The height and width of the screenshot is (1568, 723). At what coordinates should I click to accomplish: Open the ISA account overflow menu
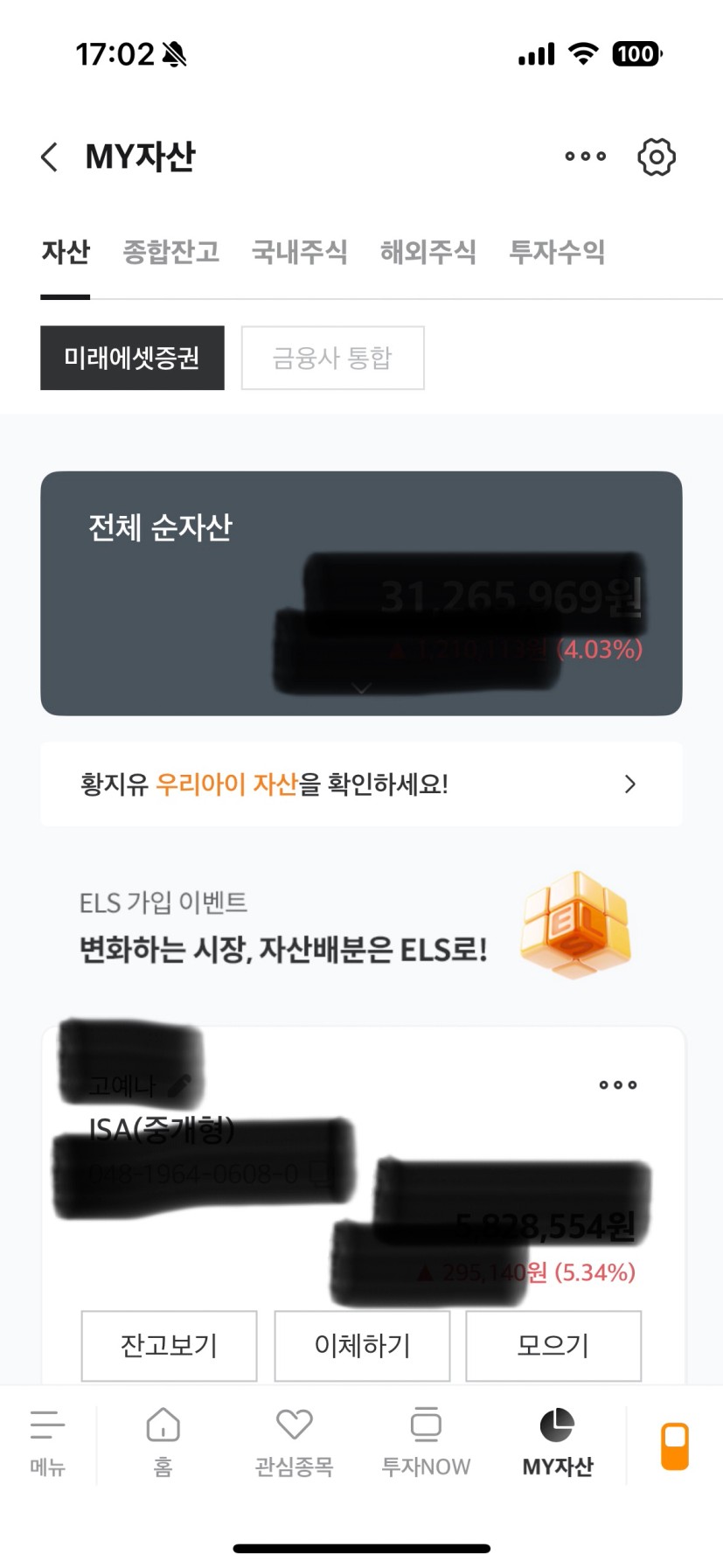(x=617, y=1084)
